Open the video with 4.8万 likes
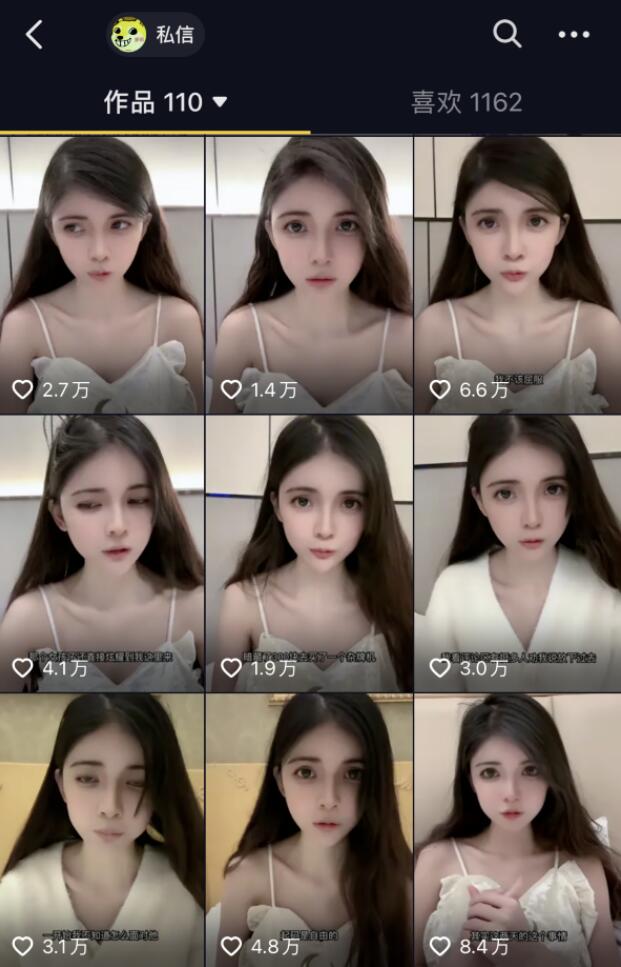621x967 pixels. [309, 830]
